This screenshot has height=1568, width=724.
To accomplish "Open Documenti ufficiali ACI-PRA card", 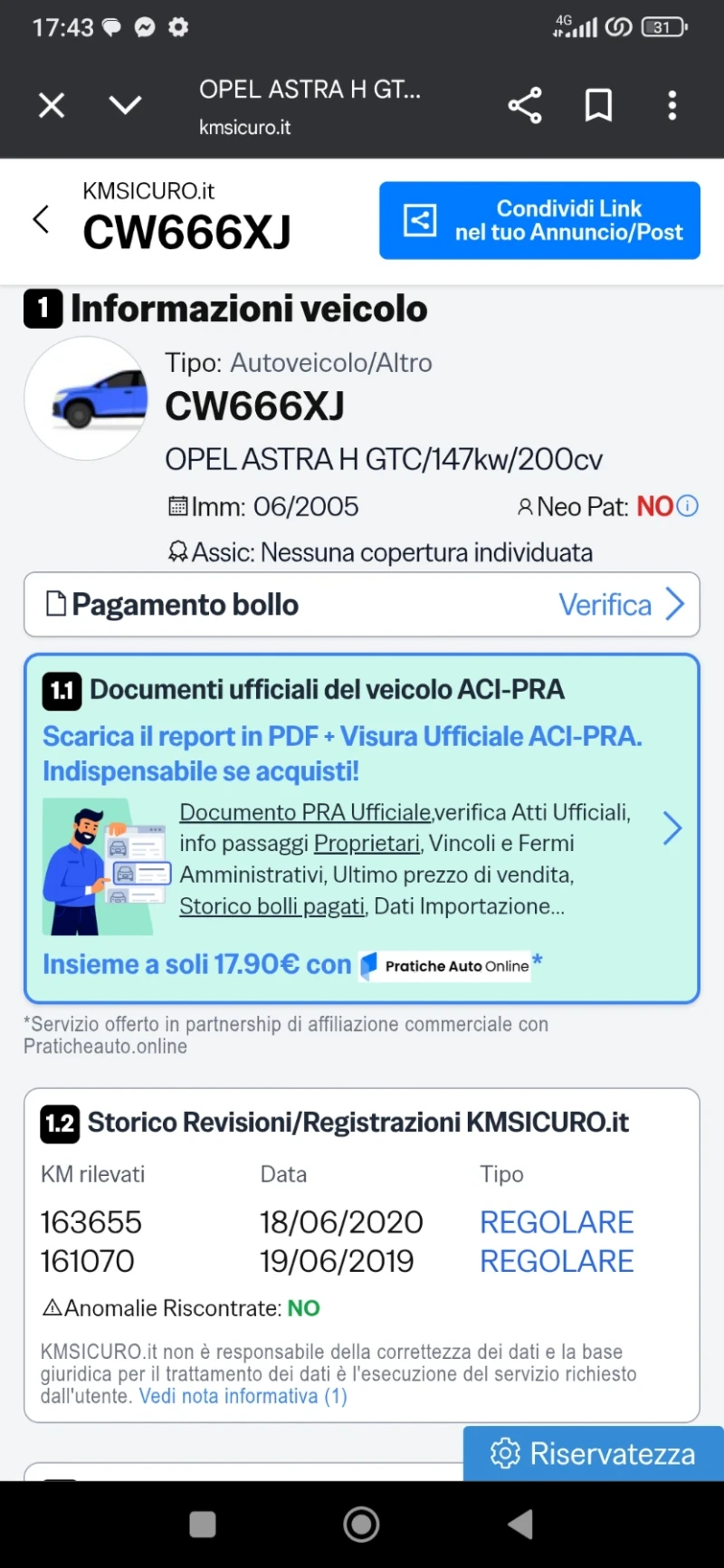I will tap(672, 828).
